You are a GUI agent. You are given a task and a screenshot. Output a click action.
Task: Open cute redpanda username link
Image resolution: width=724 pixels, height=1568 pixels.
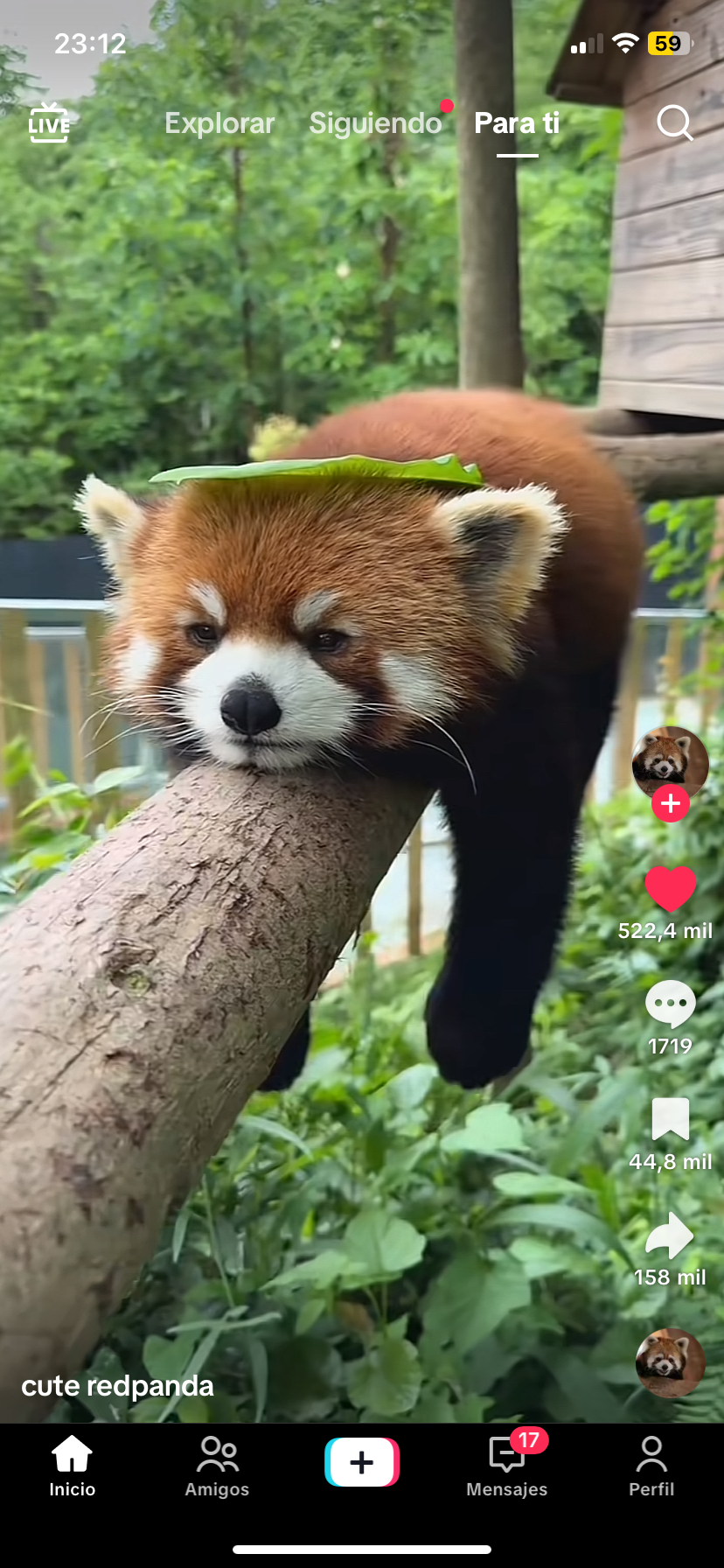click(117, 1386)
